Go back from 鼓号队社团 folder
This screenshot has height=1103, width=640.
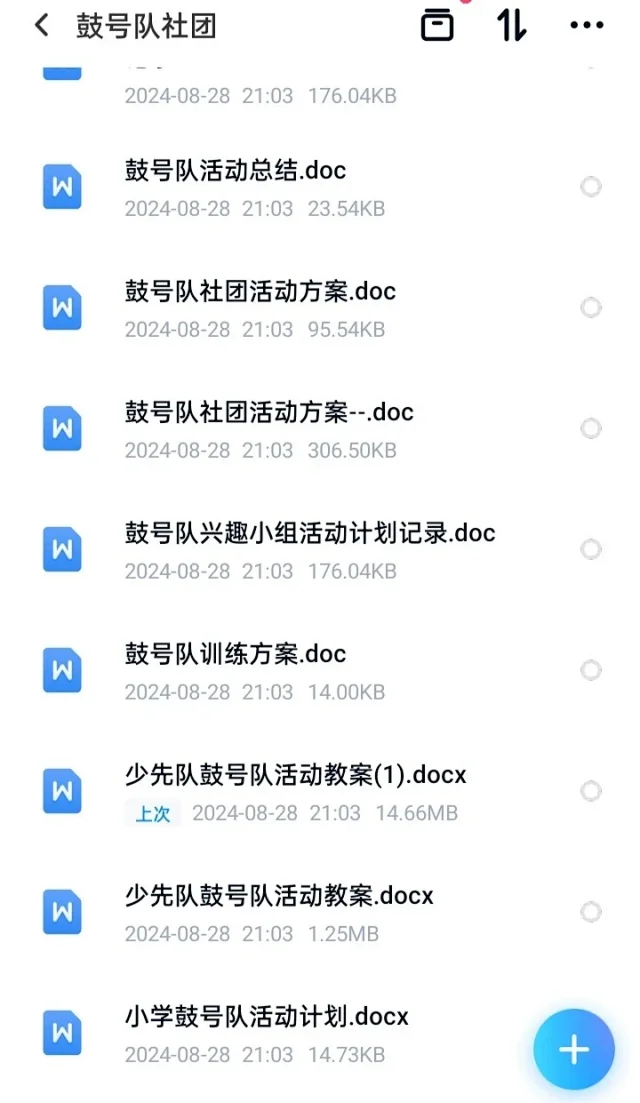coord(42,25)
